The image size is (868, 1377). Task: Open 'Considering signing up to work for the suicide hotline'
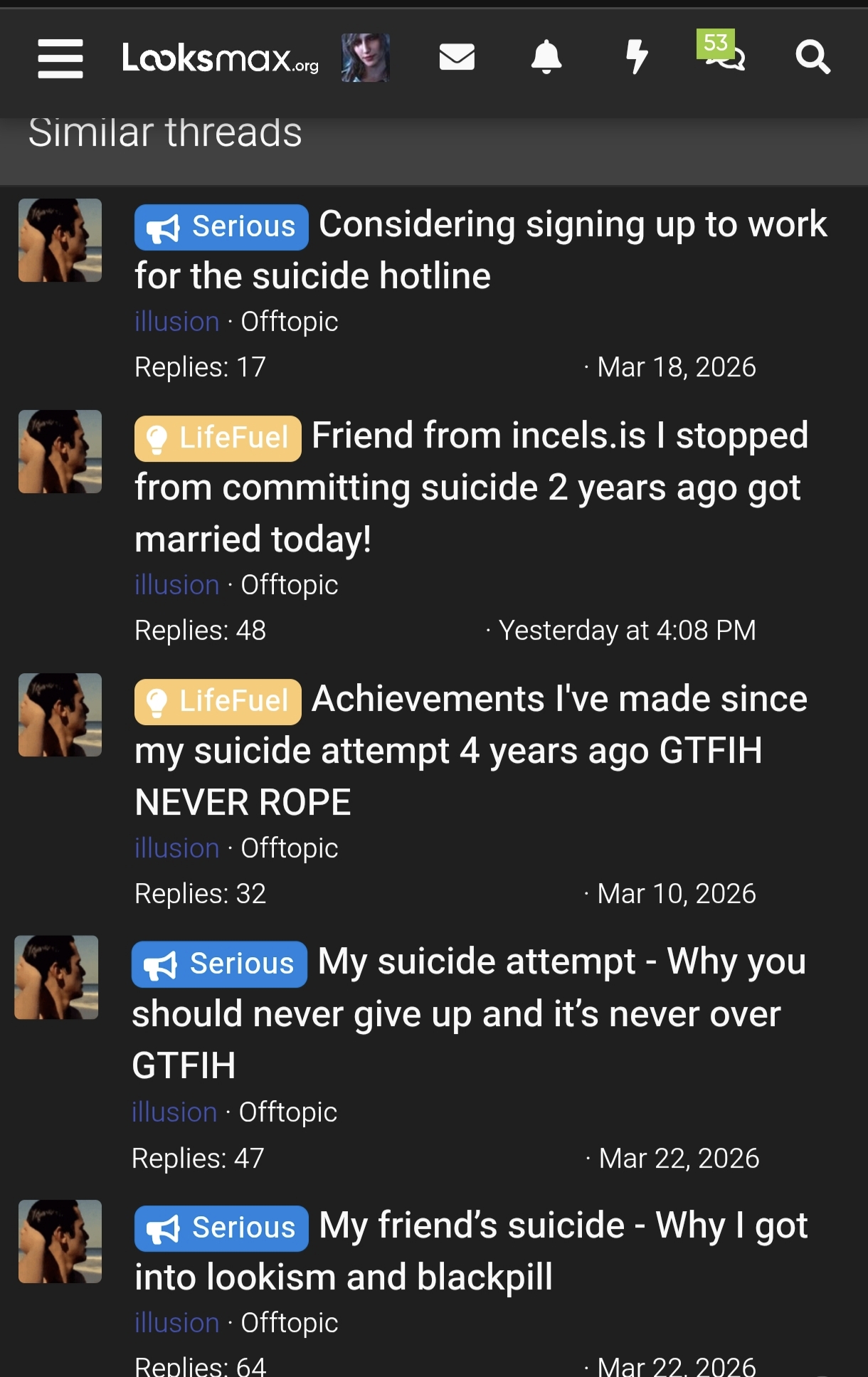pos(480,249)
